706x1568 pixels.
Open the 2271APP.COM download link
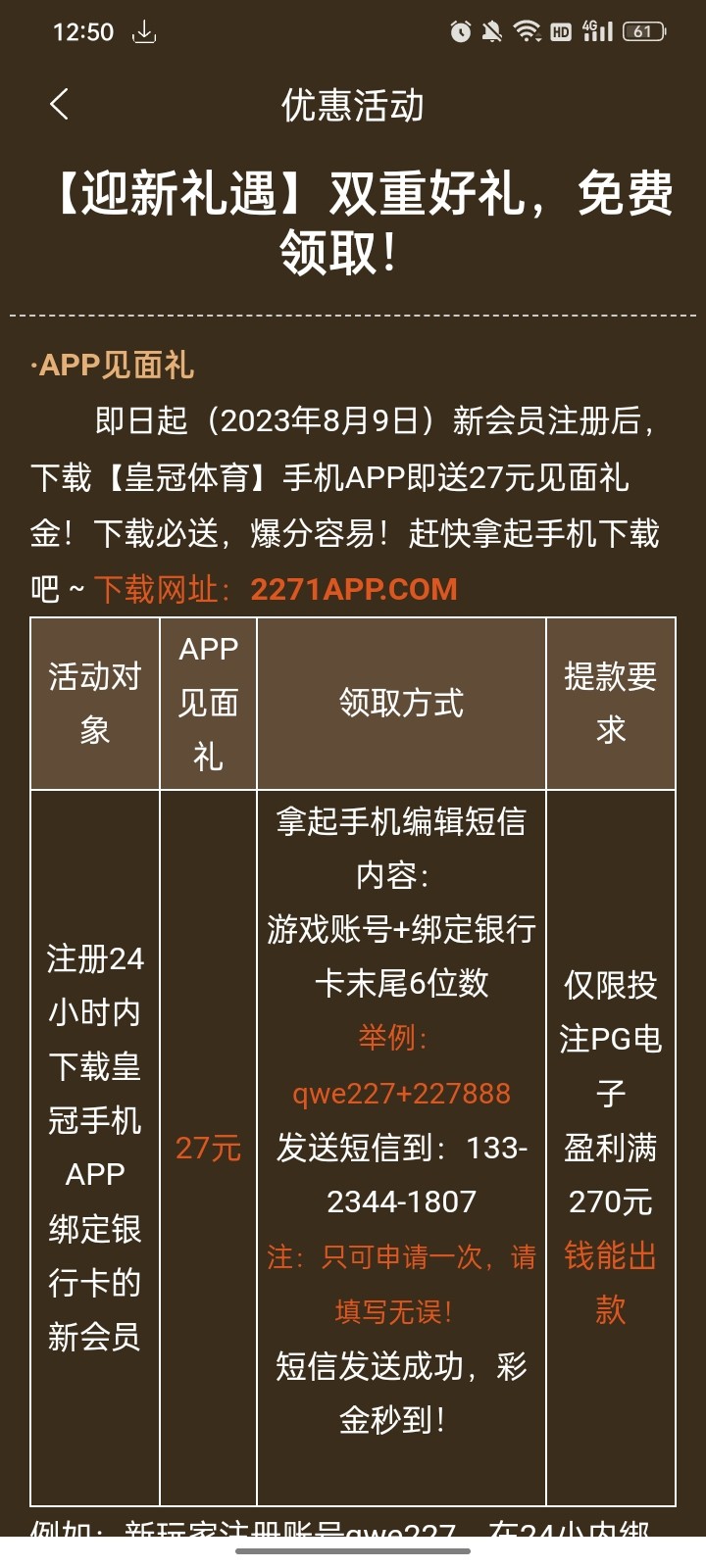coord(353,589)
